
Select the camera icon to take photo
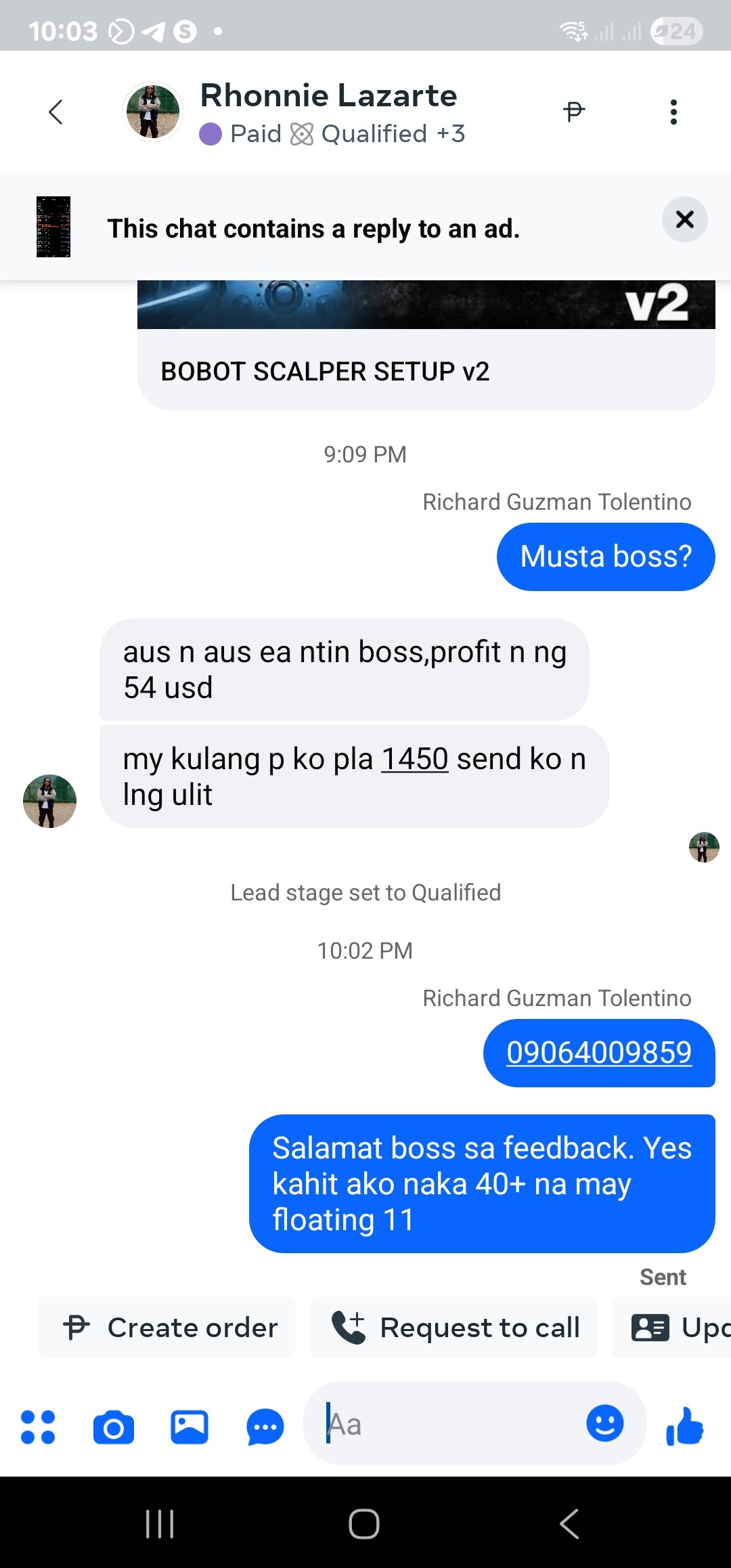[x=114, y=1424]
